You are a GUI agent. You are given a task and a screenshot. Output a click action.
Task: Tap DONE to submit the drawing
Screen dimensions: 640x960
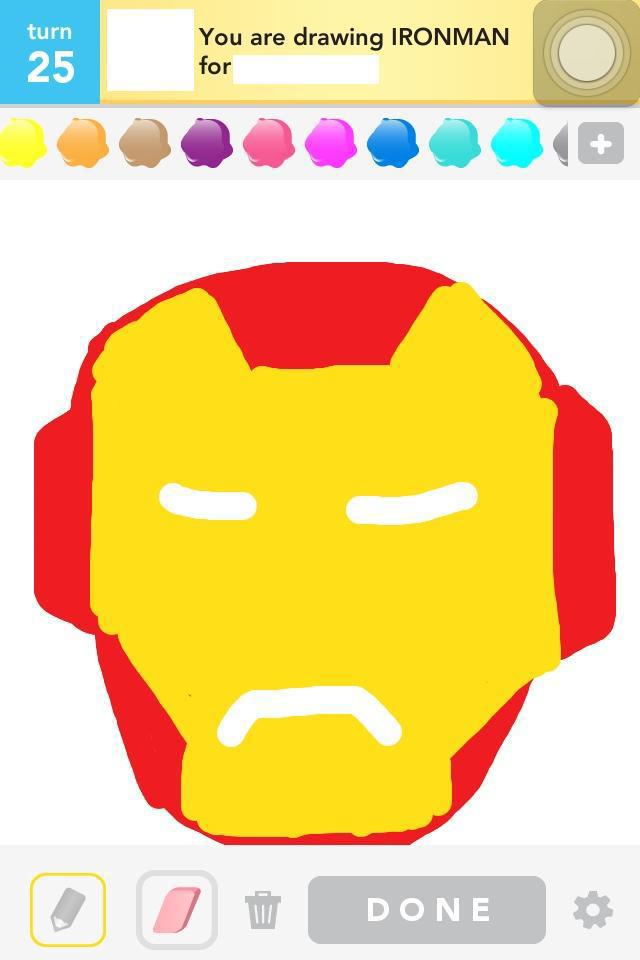point(427,909)
